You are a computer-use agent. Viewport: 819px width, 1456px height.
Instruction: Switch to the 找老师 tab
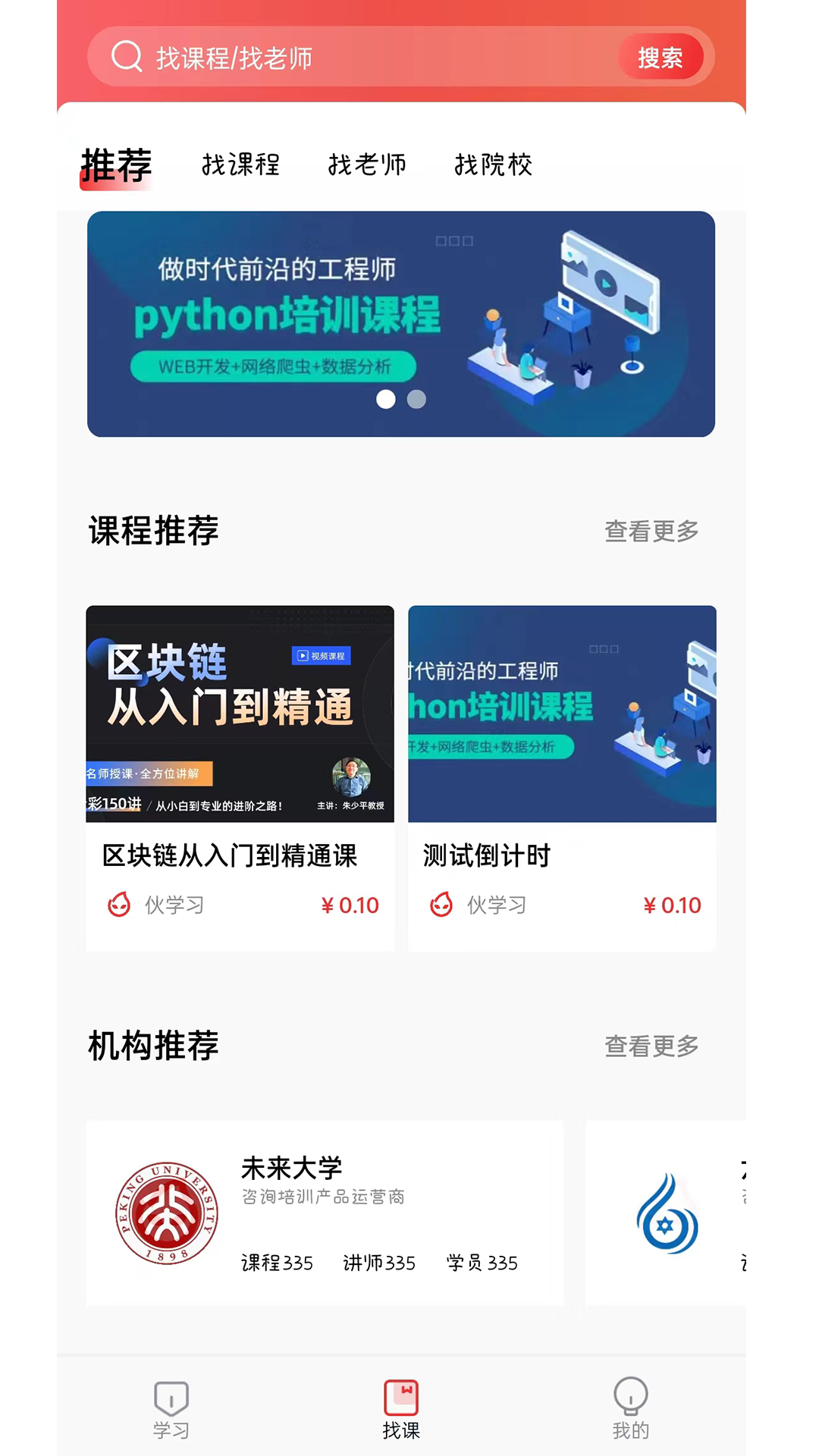click(x=368, y=164)
